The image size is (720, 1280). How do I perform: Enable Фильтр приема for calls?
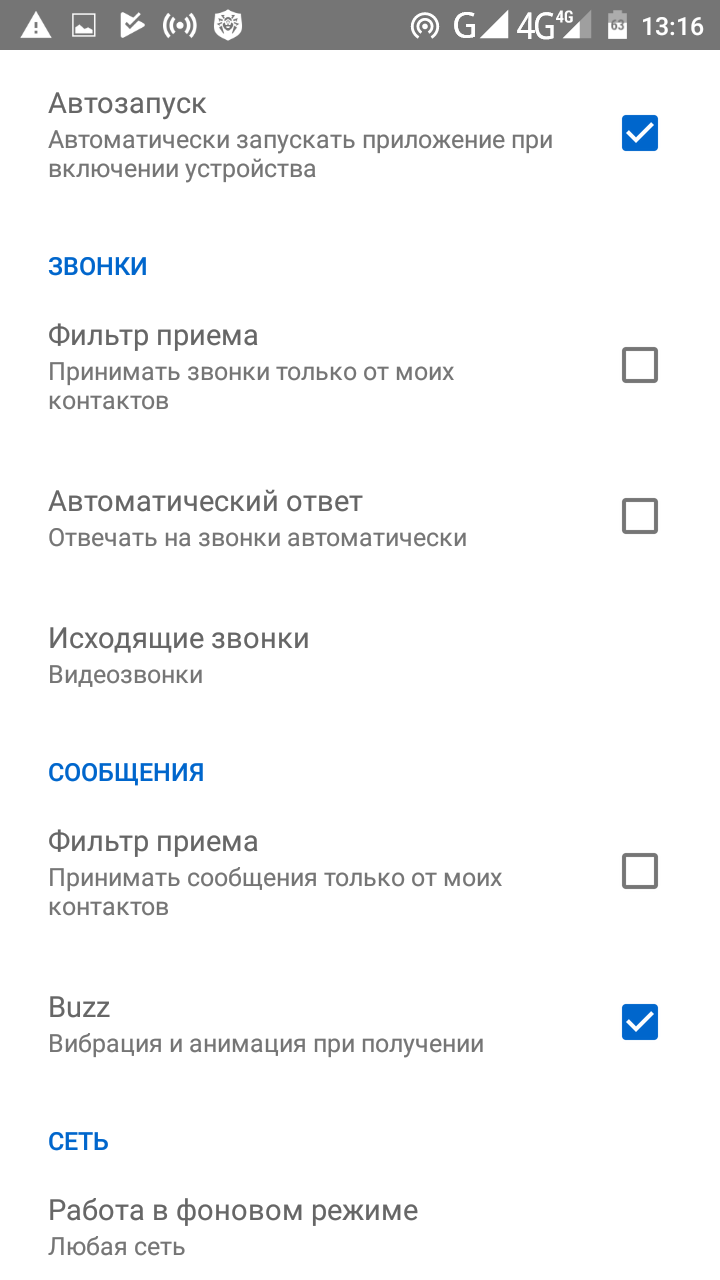(x=640, y=366)
